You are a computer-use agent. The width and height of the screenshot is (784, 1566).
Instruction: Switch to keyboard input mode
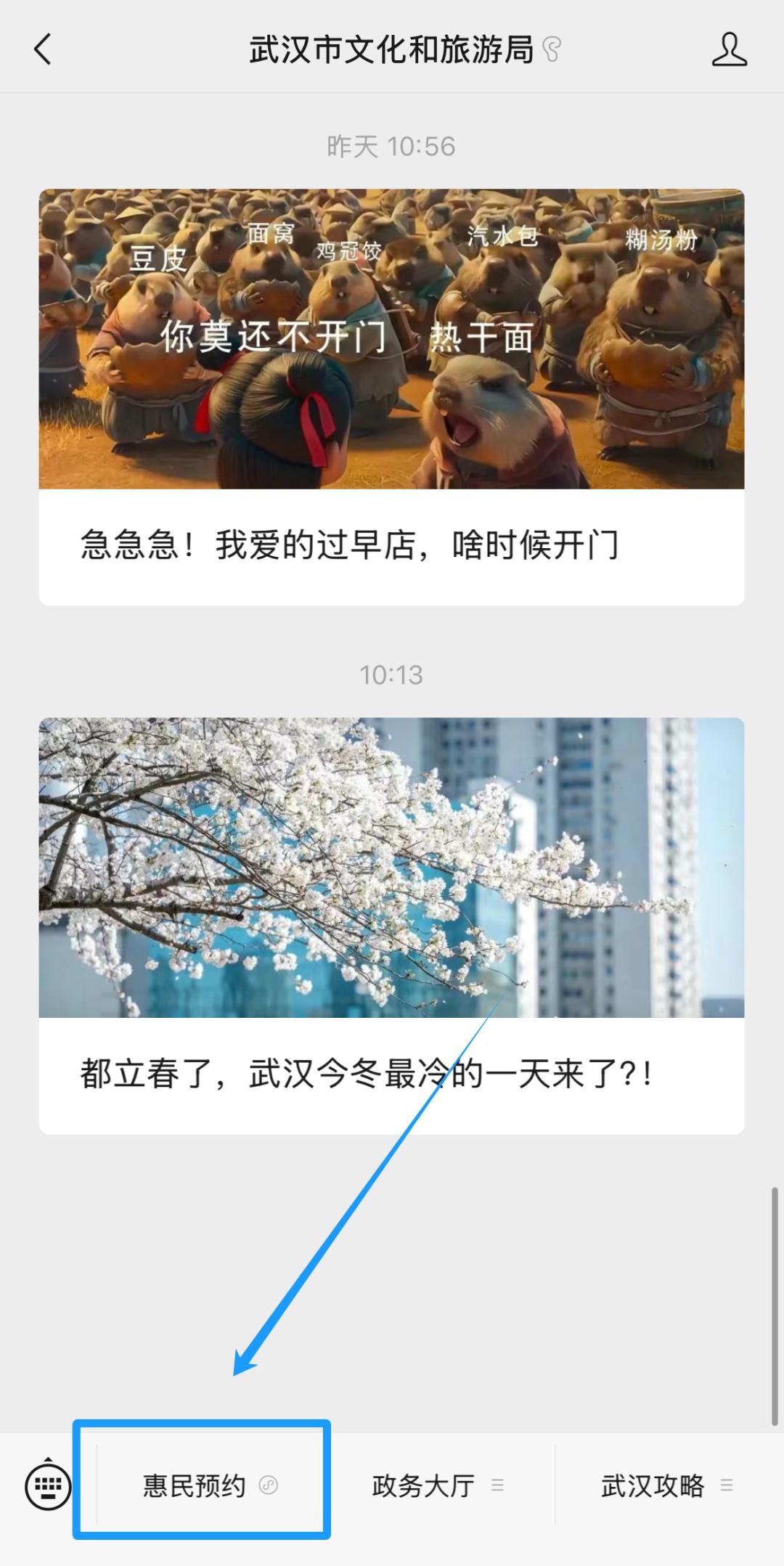(x=48, y=1485)
